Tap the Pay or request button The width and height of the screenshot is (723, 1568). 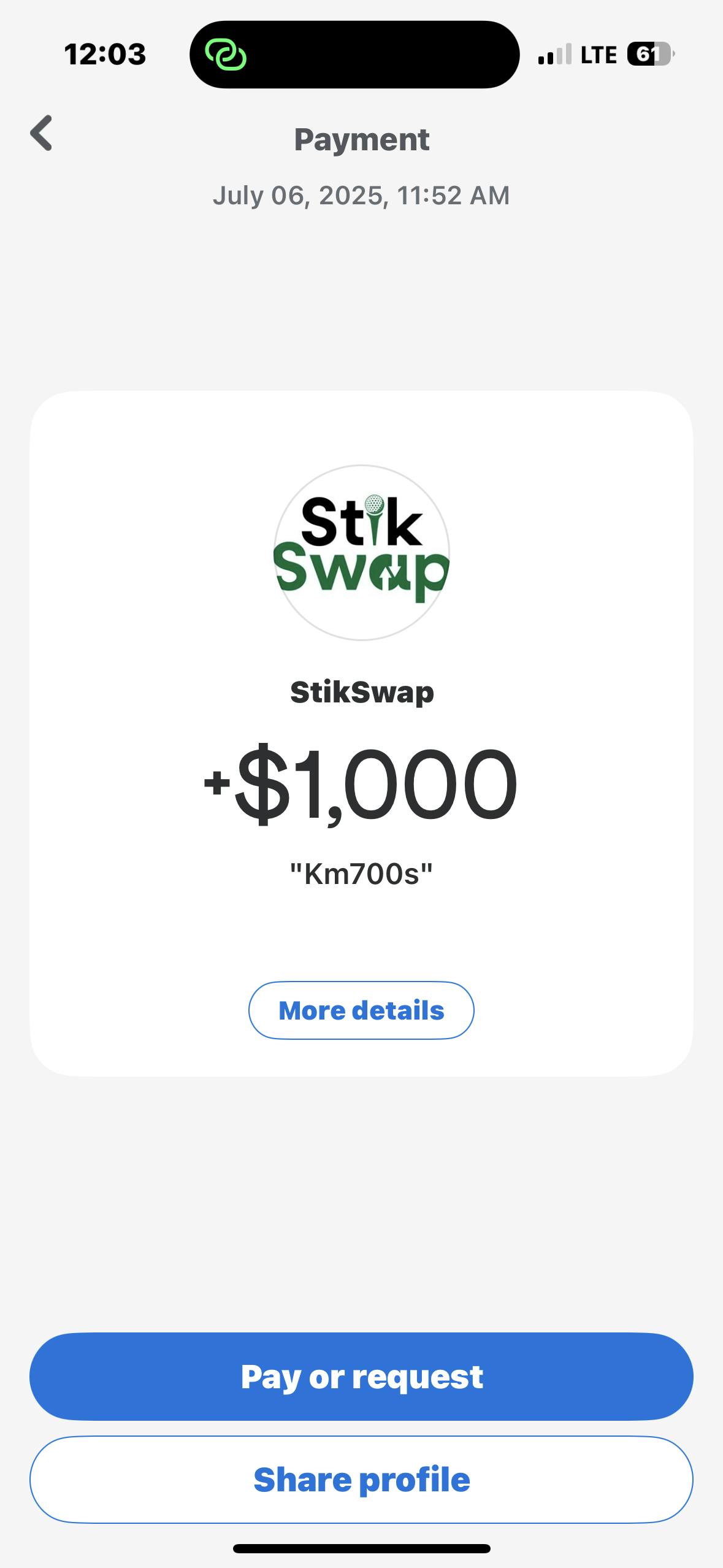(x=361, y=1377)
